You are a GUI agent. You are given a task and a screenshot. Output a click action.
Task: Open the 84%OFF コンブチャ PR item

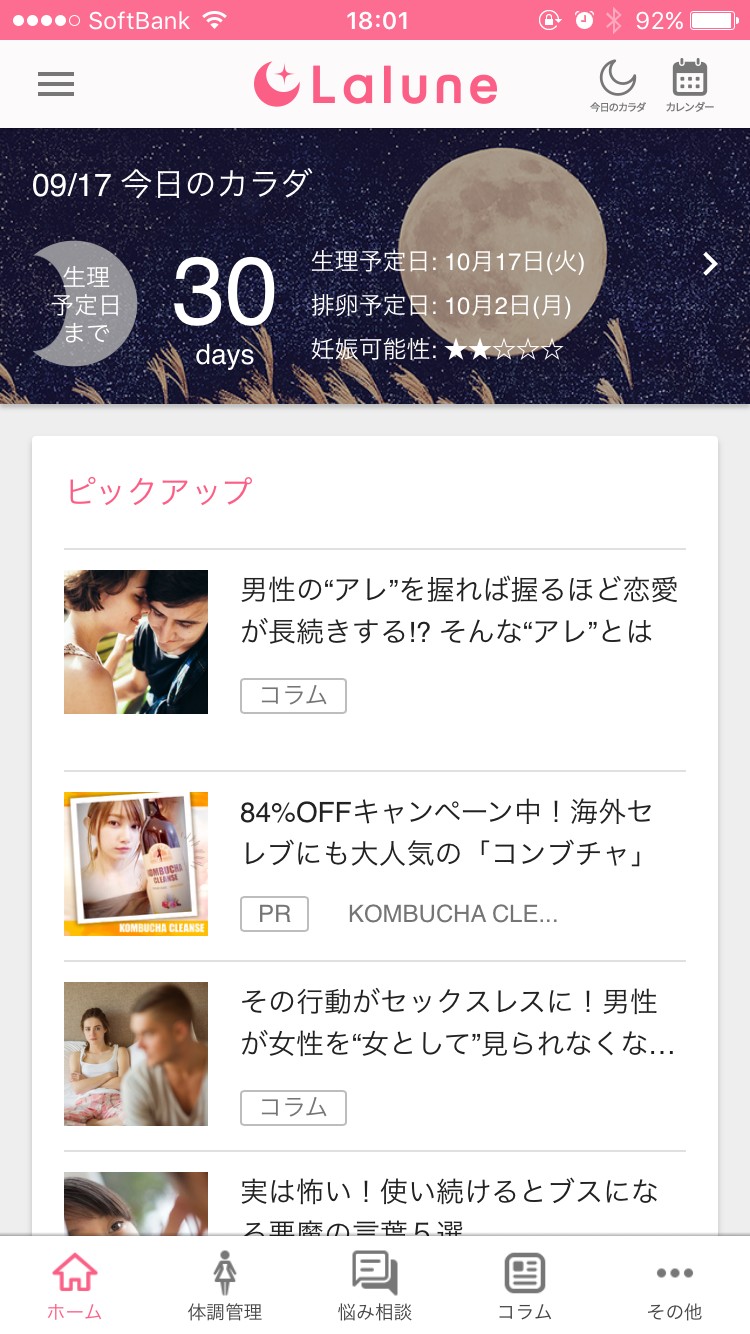coord(446,832)
